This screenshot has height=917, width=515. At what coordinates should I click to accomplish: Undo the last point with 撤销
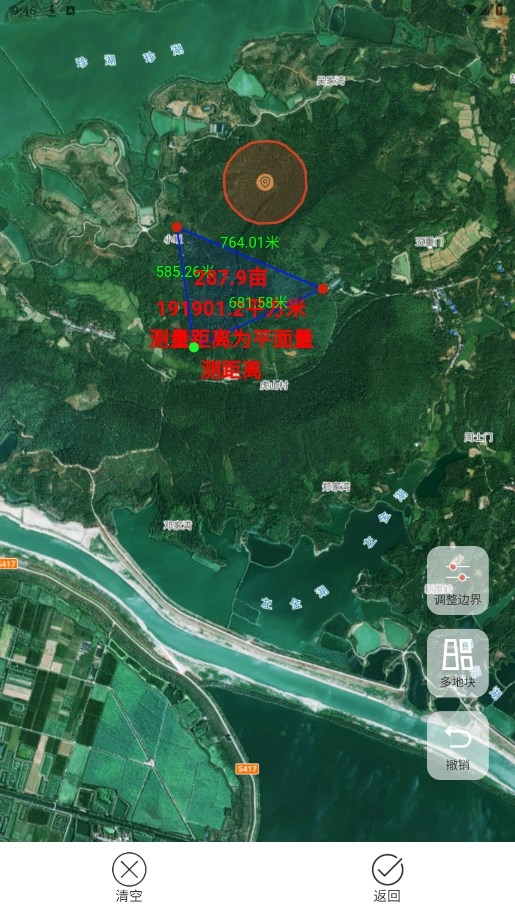[x=458, y=746]
